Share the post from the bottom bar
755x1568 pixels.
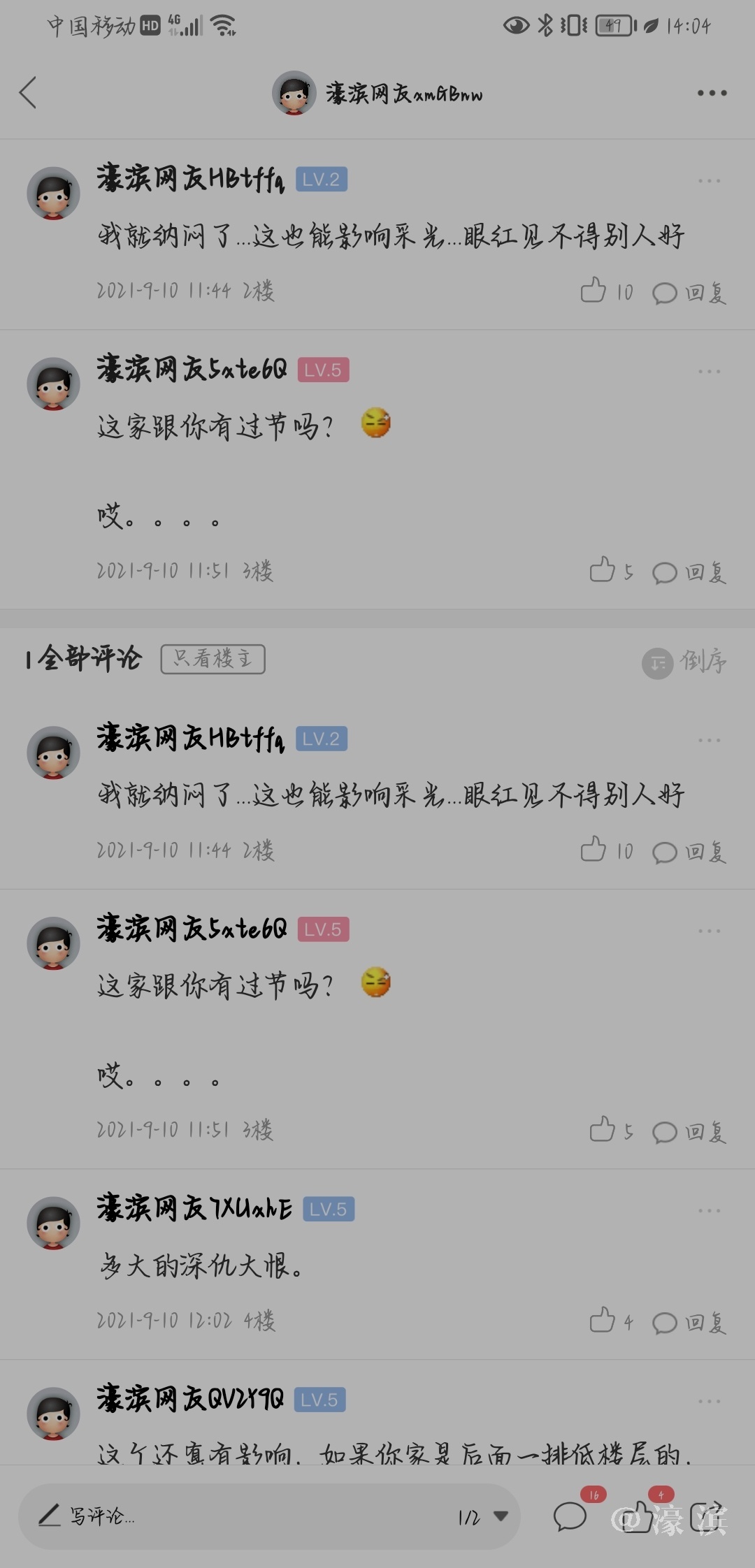(x=706, y=1517)
